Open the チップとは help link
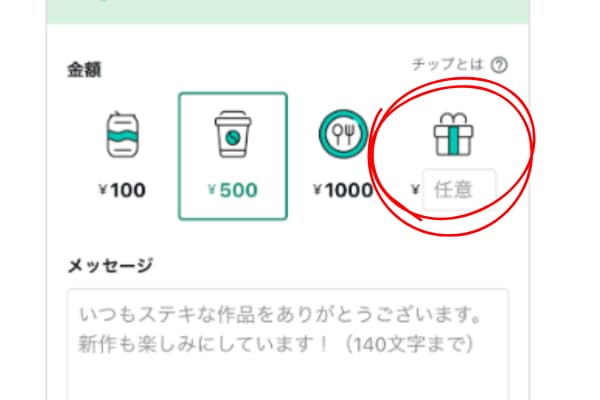 point(460,65)
